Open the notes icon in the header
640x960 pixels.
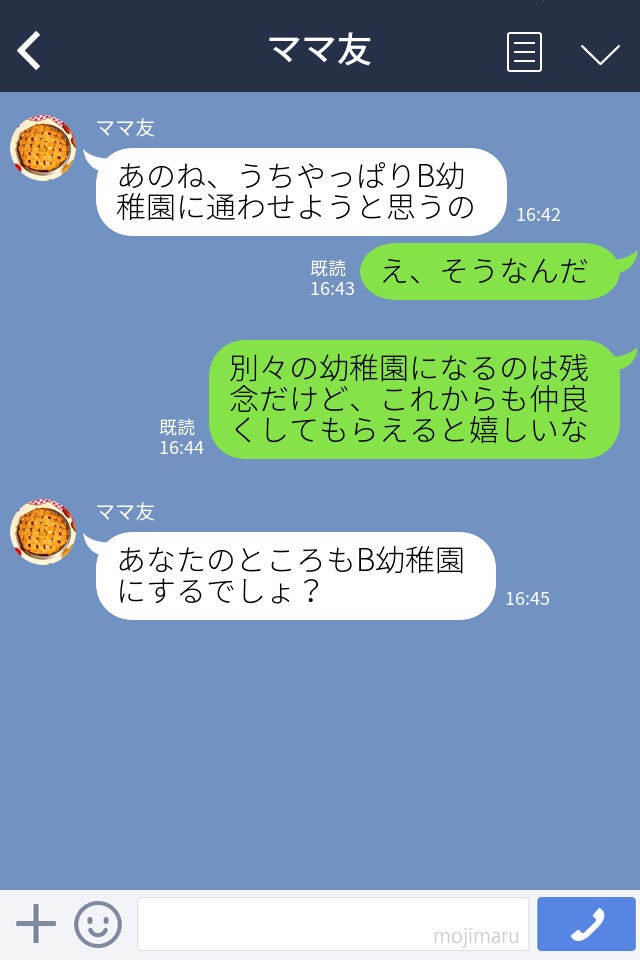(x=524, y=52)
